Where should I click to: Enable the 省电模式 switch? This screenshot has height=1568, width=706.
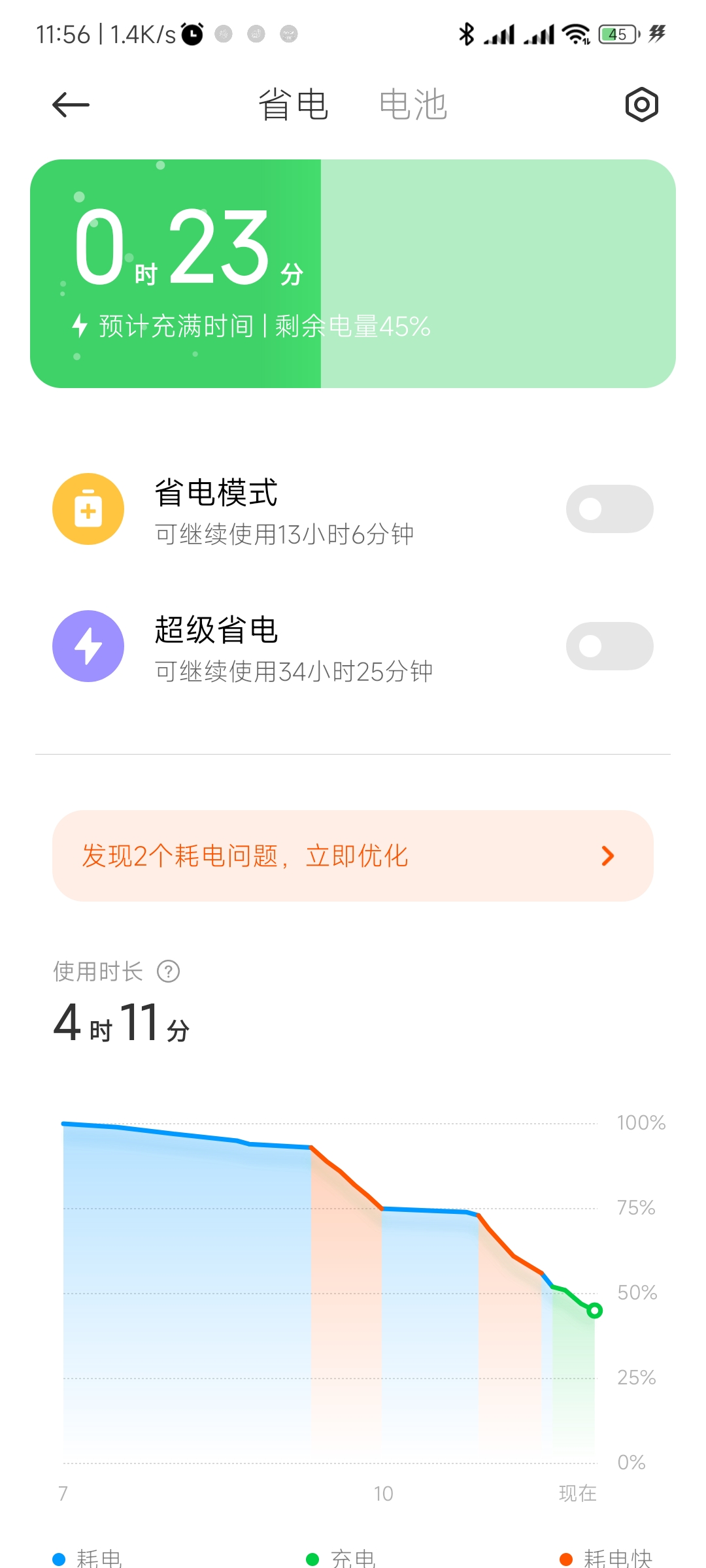point(609,509)
